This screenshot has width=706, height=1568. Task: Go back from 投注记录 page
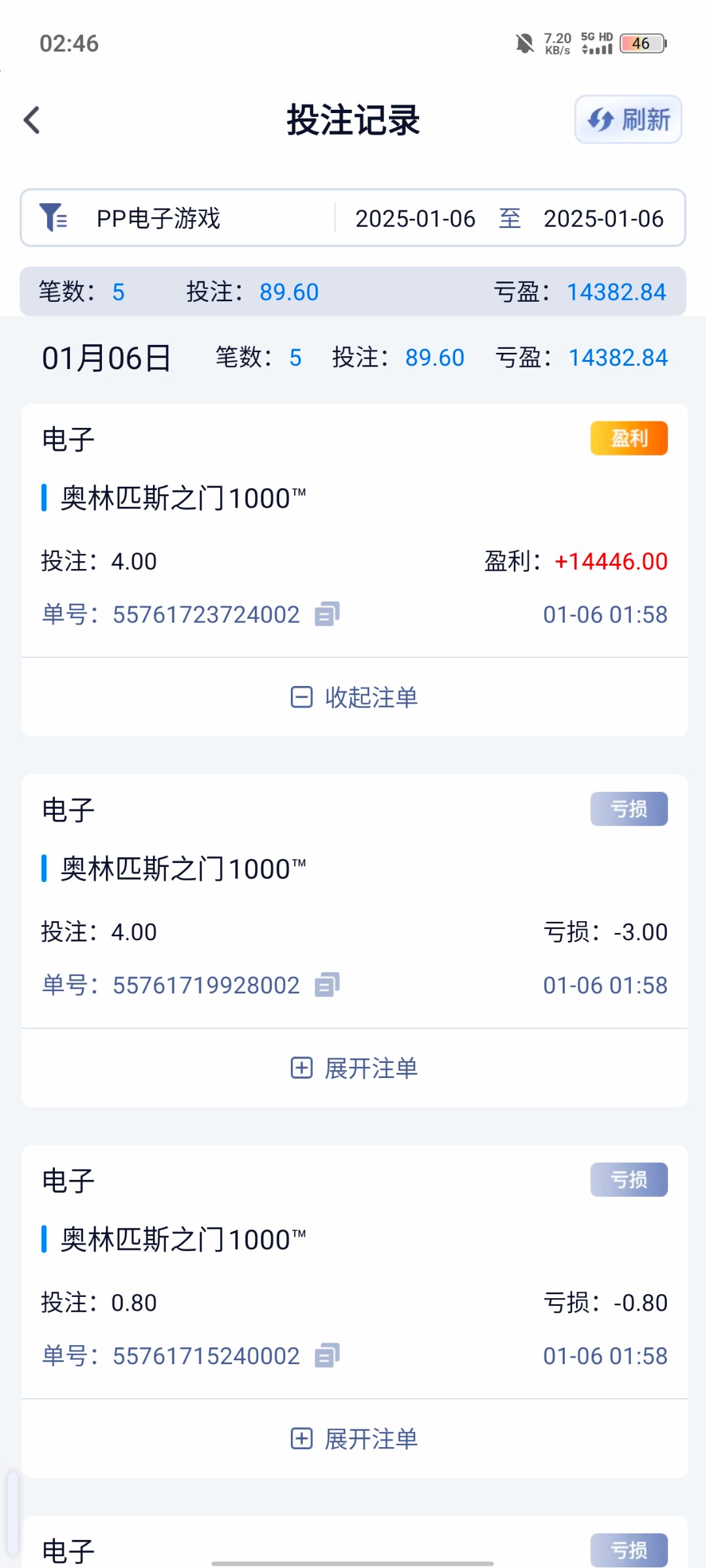(32, 120)
